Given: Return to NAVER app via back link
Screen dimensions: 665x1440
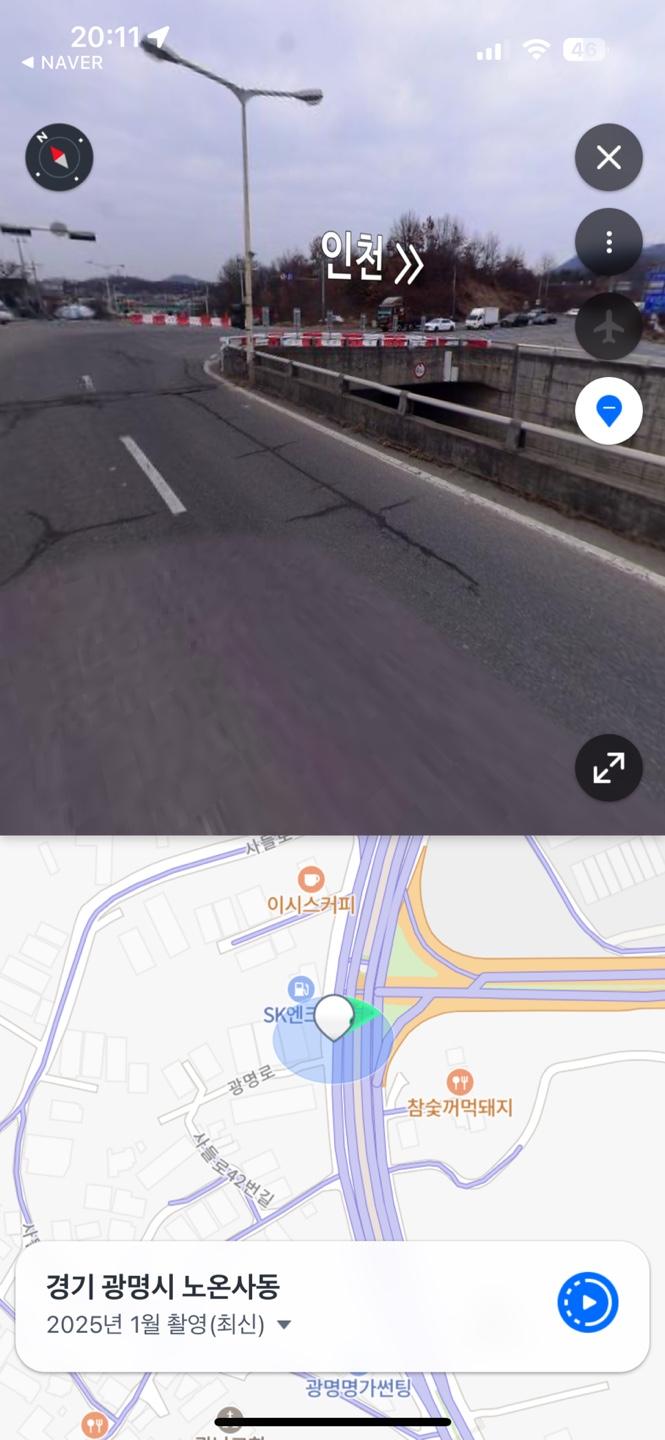Looking at the screenshot, I should (62, 62).
